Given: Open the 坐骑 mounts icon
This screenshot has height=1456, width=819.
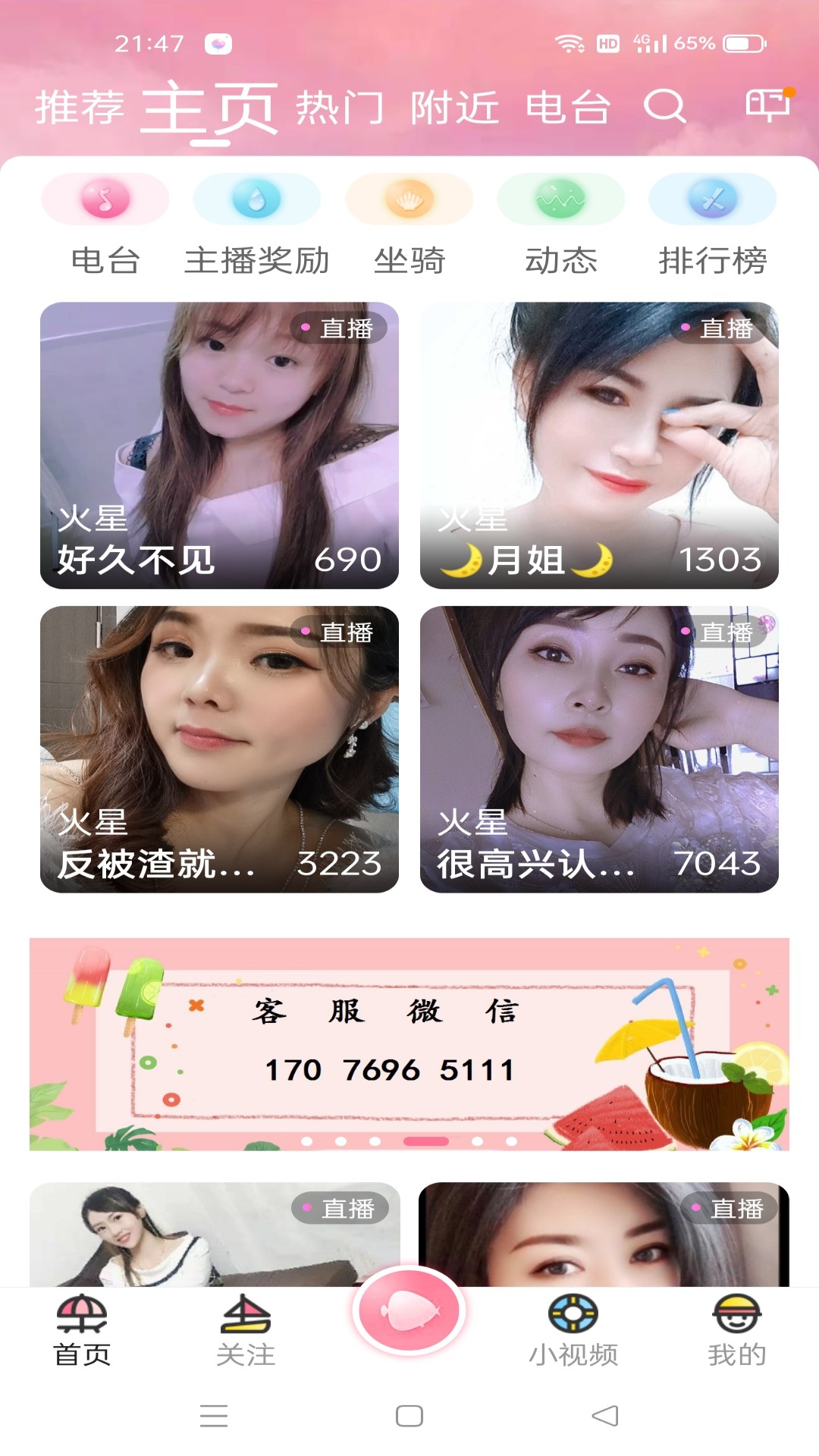Looking at the screenshot, I should click(x=409, y=199).
